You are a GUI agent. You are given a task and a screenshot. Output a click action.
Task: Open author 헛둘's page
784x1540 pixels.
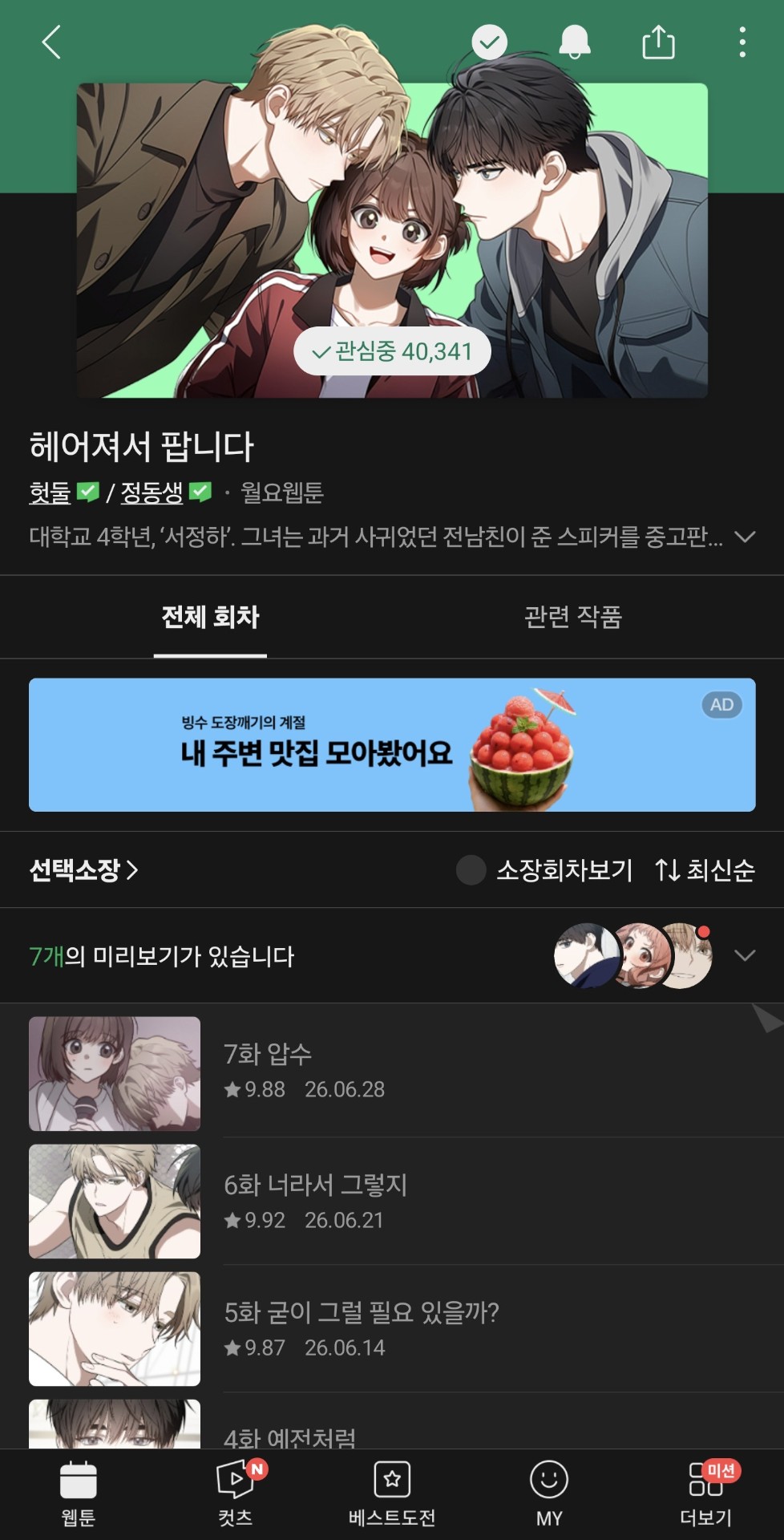pyautogui.click(x=51, y=492)
